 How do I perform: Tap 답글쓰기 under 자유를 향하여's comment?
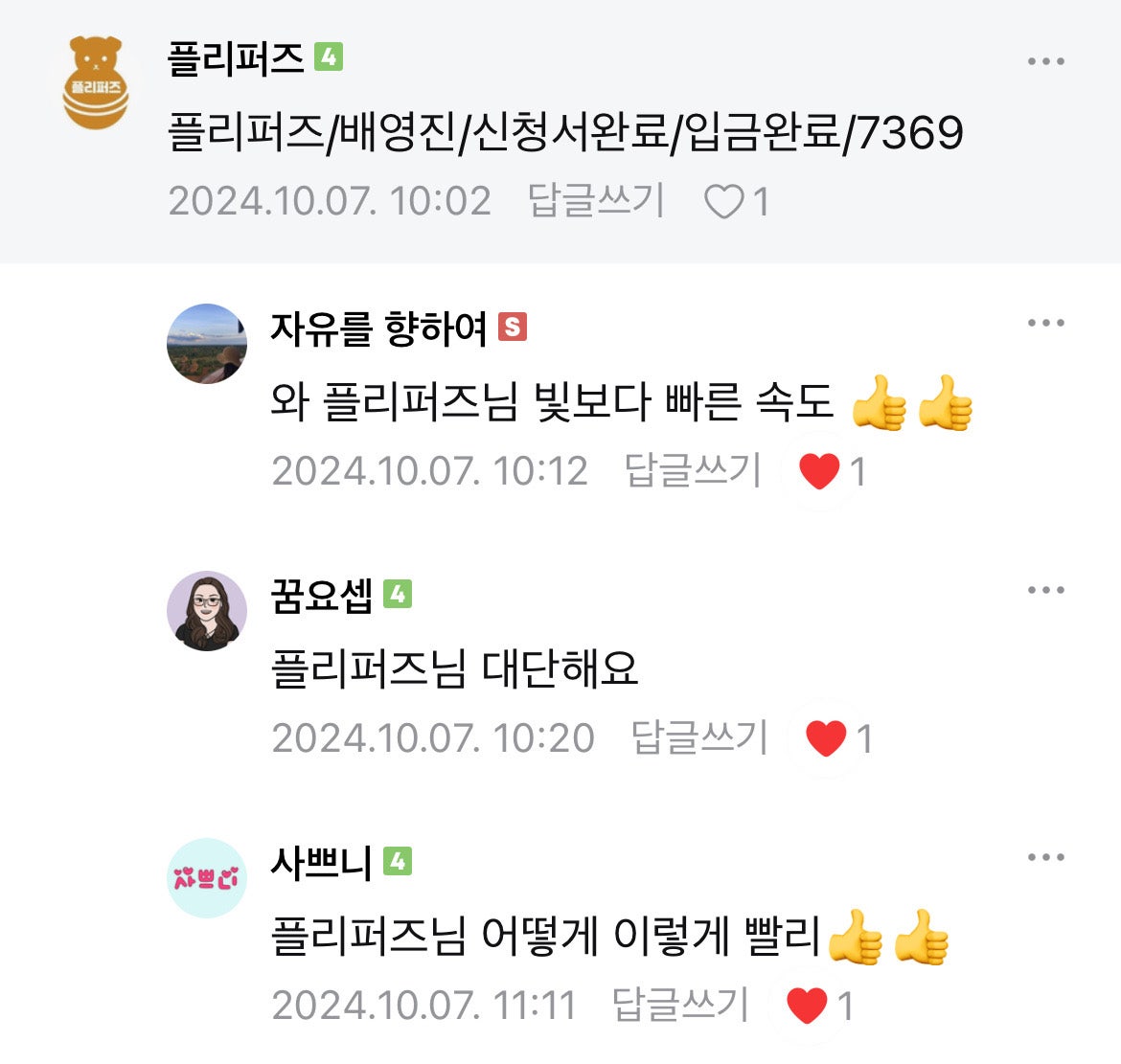point(693,470)
